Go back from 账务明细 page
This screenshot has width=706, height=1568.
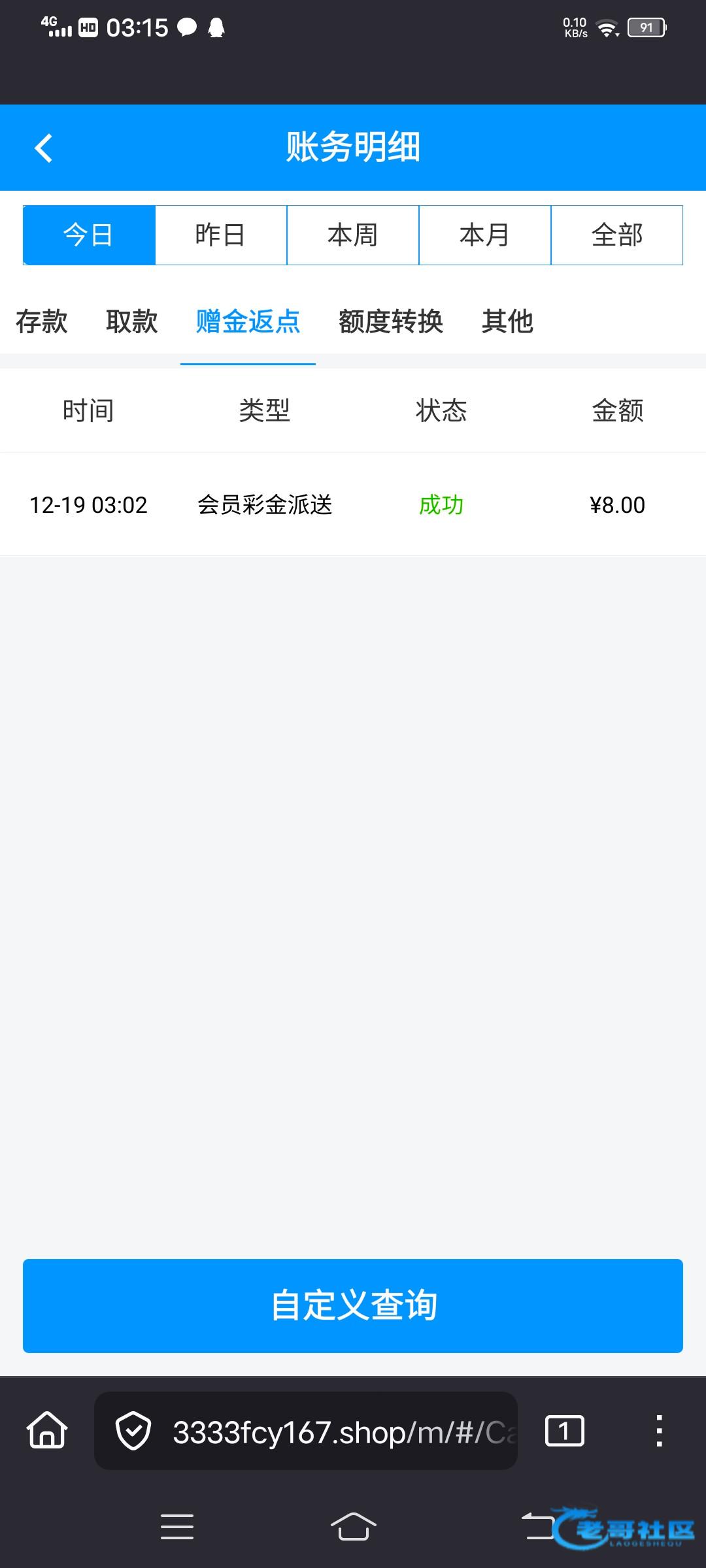(43, 148)
